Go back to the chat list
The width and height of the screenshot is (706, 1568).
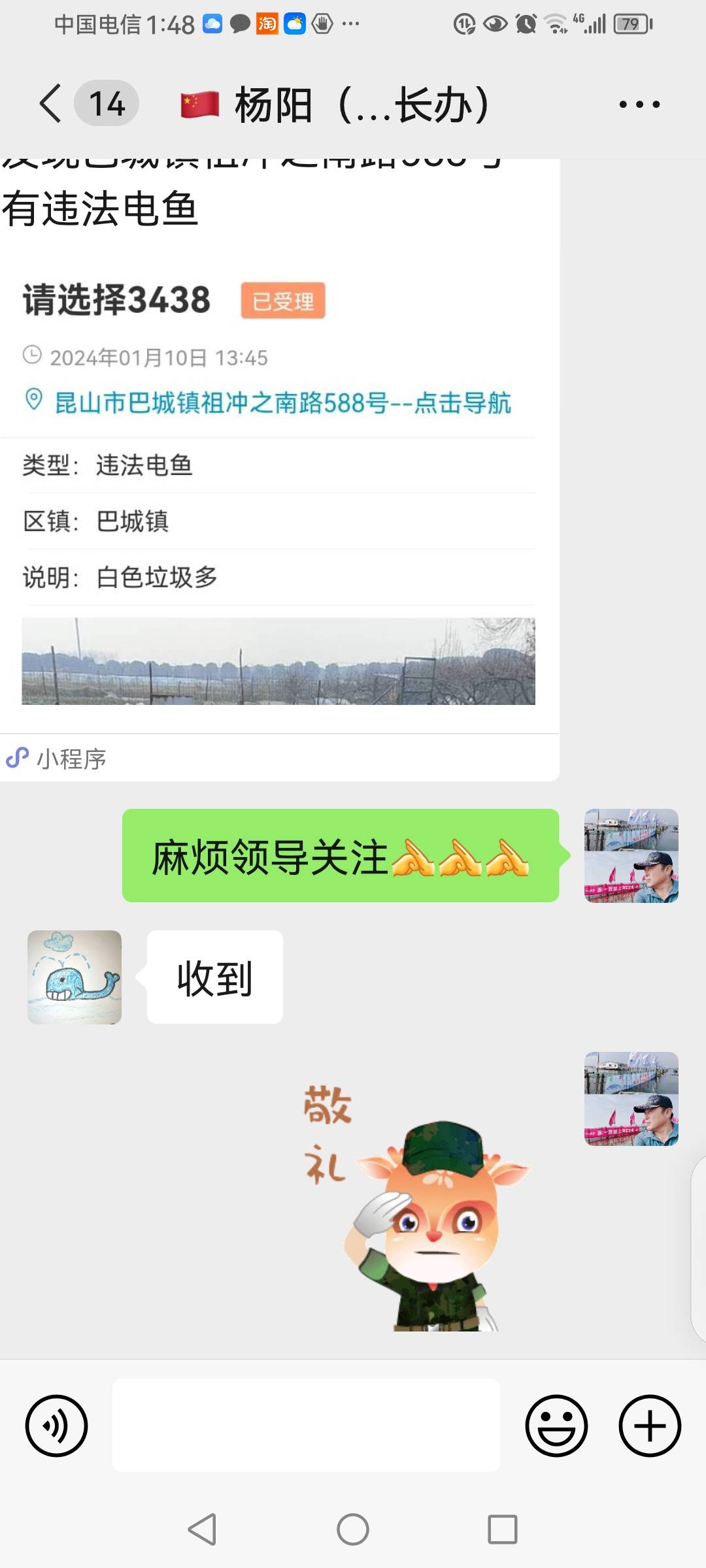[x=51, y=103]
